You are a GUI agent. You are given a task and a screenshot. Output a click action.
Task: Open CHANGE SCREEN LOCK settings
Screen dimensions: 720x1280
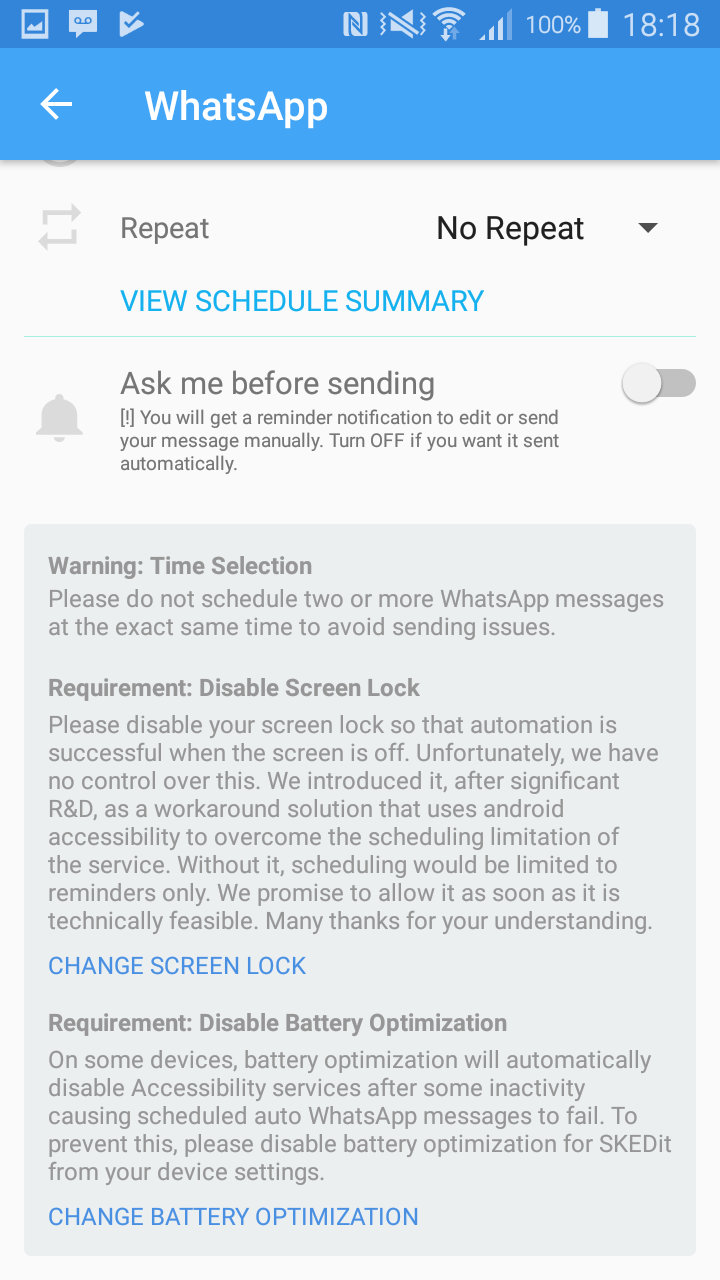[x=177, y=966]
